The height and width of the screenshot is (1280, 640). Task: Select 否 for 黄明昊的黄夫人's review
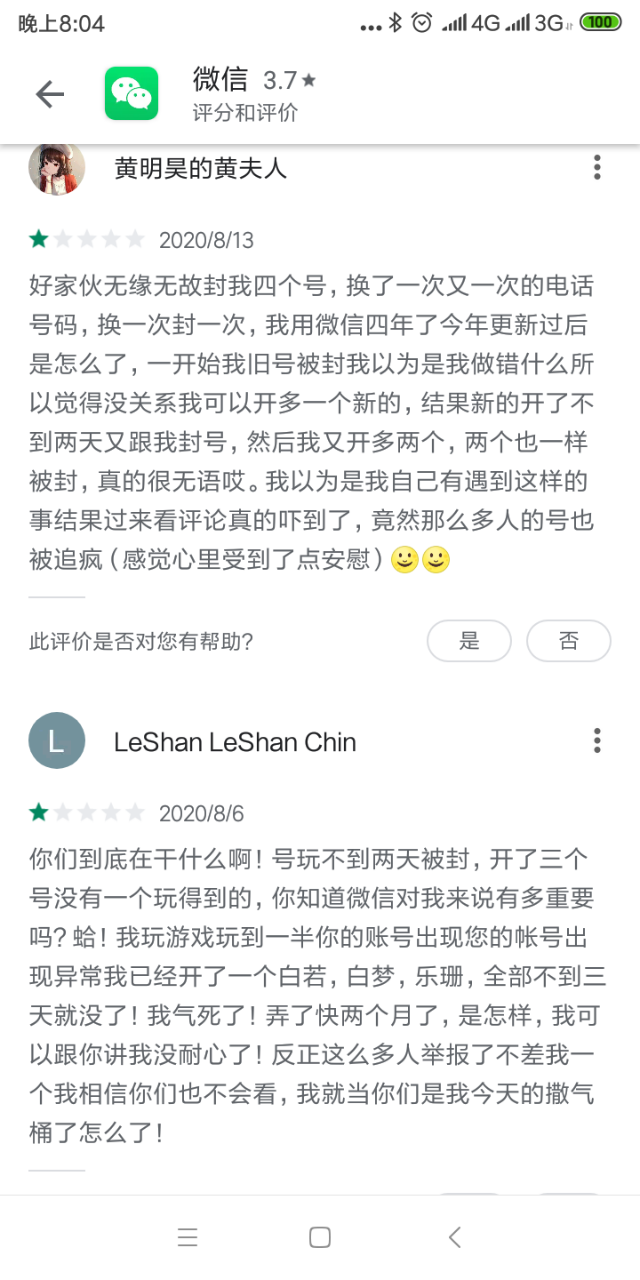click(x=569, y=641)
